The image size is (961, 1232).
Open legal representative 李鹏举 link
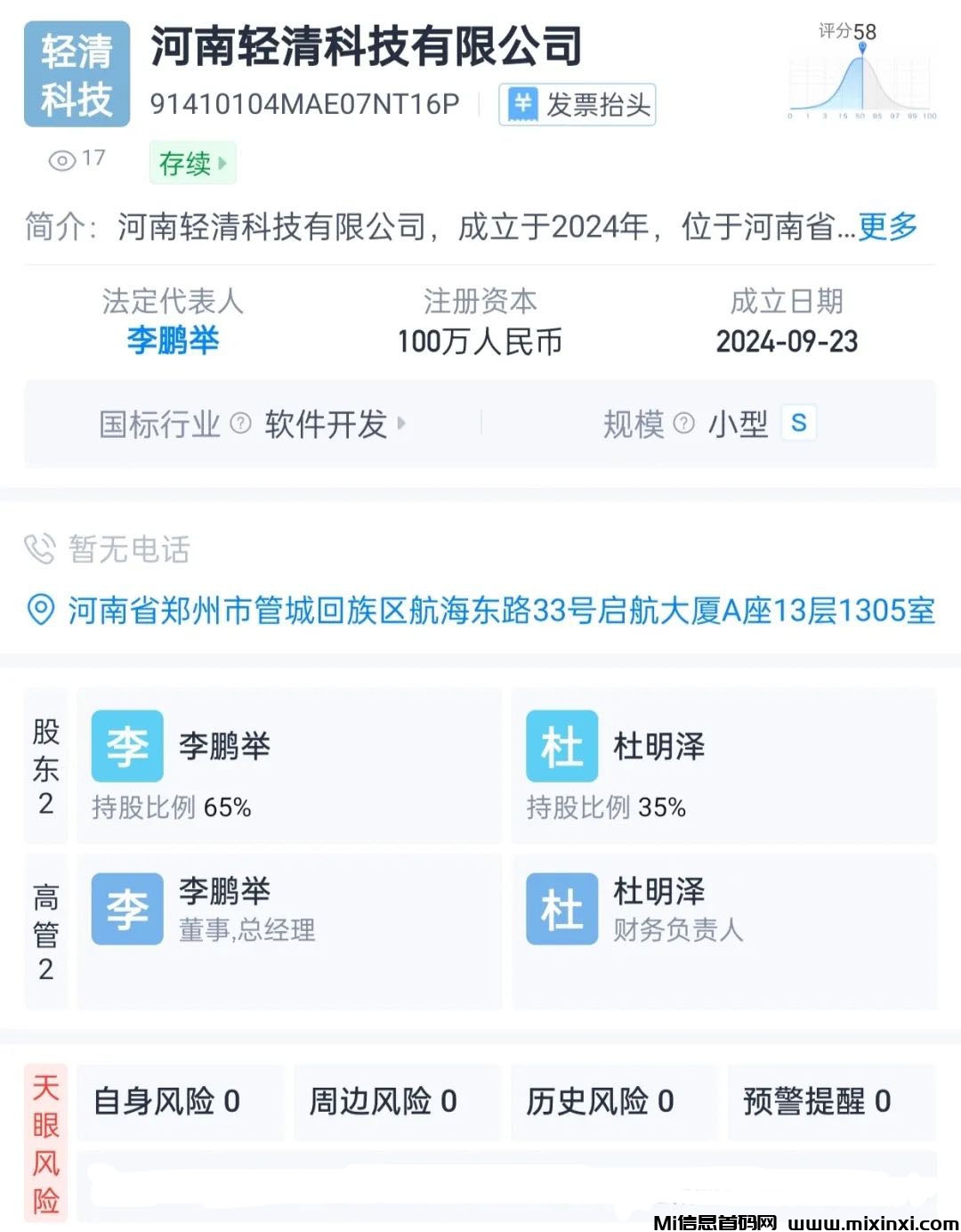point(173,341)
